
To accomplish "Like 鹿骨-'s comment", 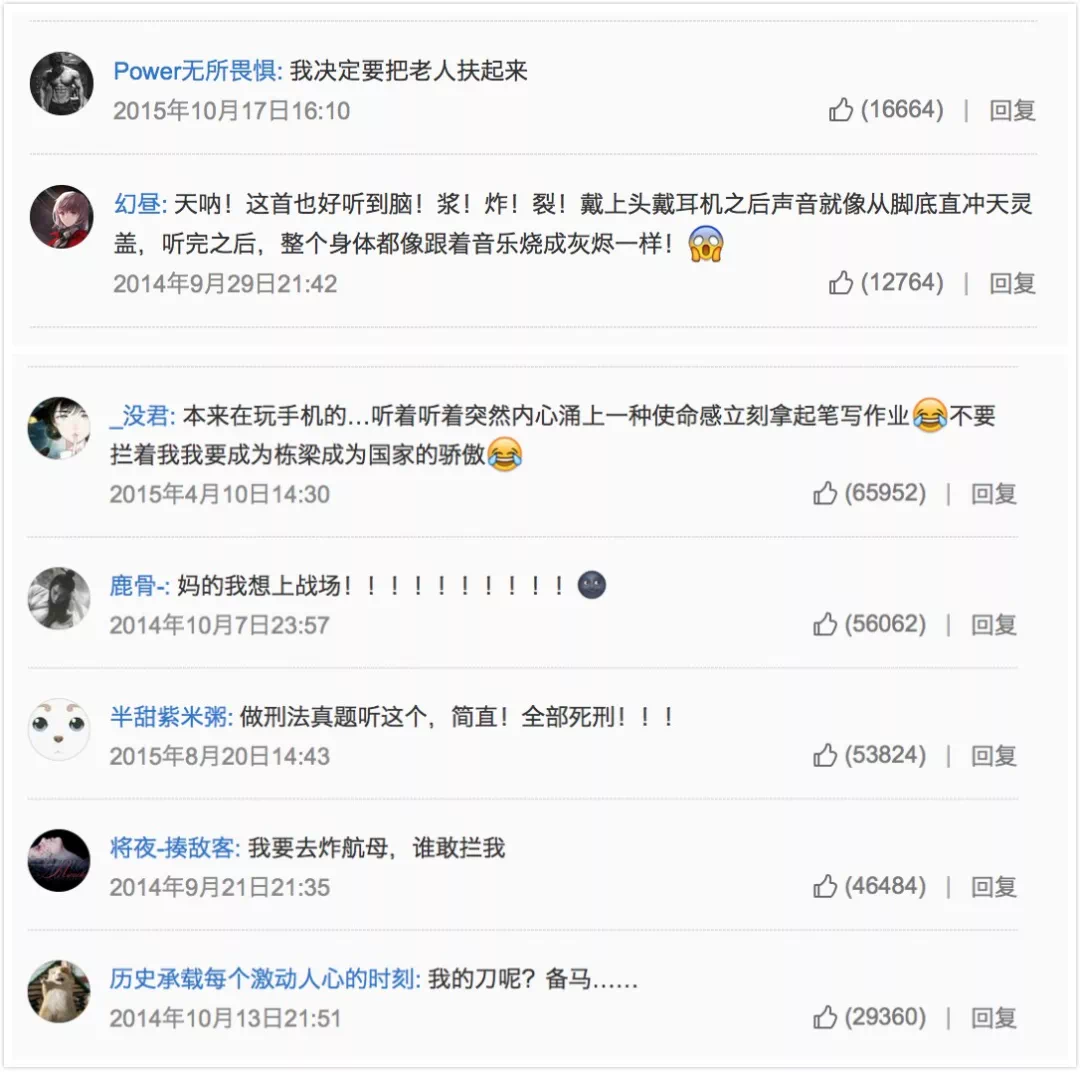I will 825,625.
